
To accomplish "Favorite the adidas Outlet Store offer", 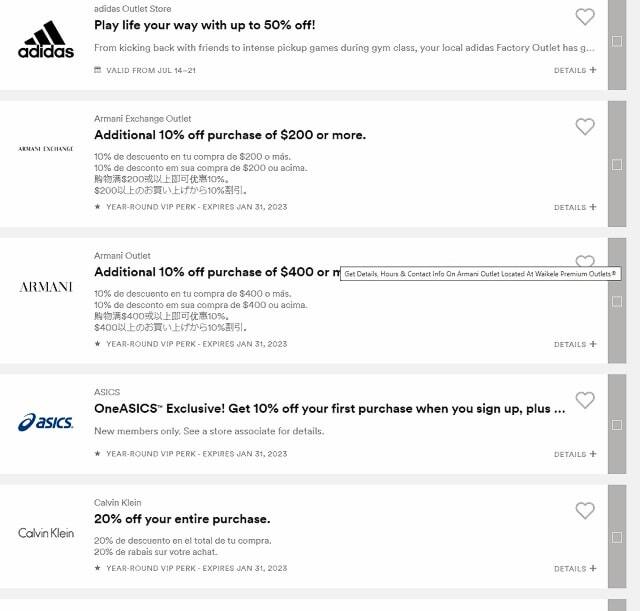I will click(585, 17).
